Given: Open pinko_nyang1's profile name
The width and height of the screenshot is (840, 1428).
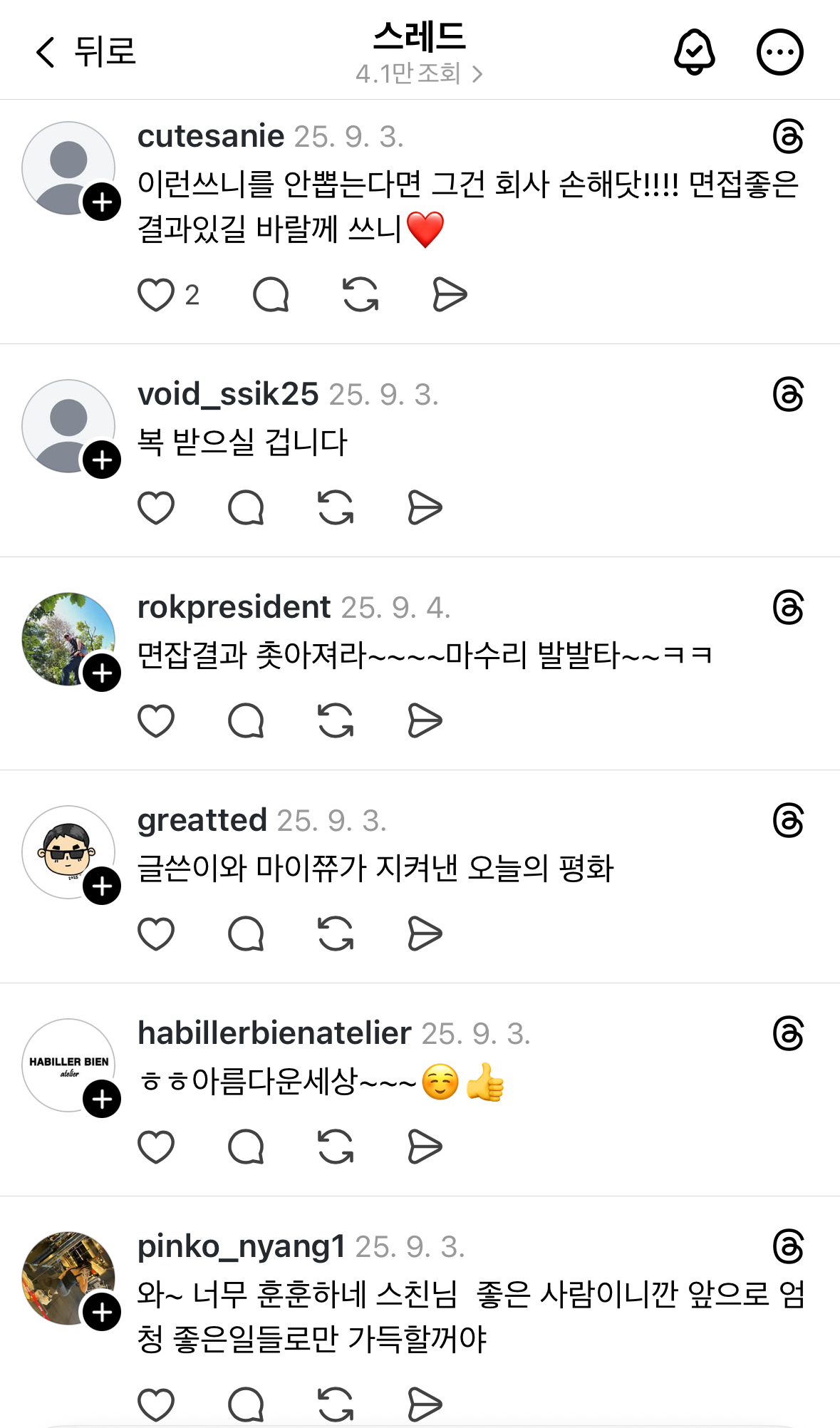Looking at the screenshot, I should coord(241,1246).
